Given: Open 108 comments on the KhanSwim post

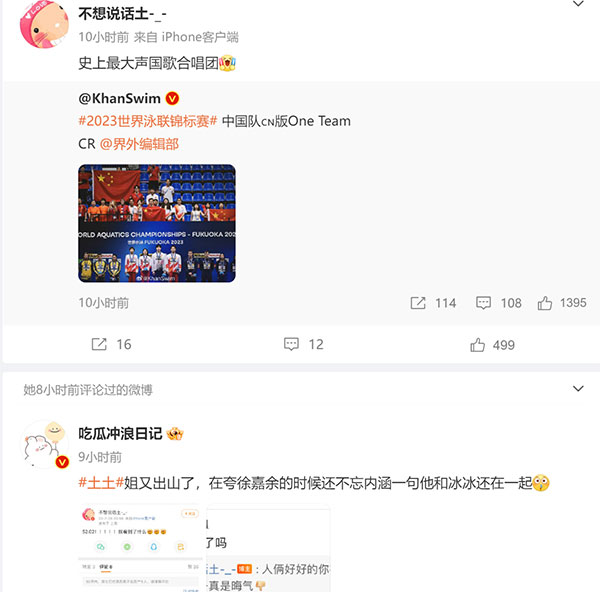Looking at the screenshot, I should pyautogui.click(x=498, y=302).
